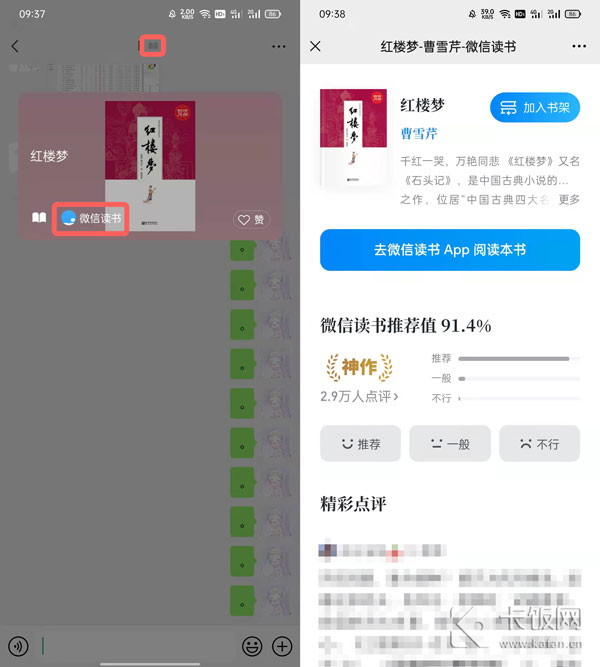This screenshot has height=667, width=600.
Task: Open the overflow menu on the 微信读书 page
Action: [x=579, y=46]
